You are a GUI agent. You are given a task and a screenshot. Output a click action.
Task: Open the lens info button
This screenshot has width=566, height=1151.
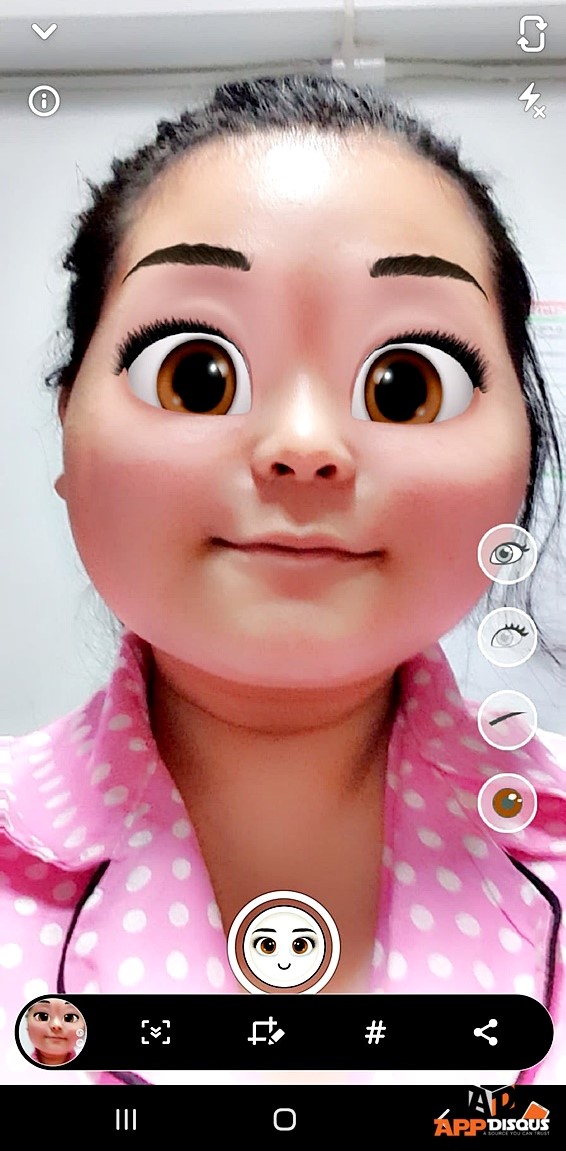(44, 101)
